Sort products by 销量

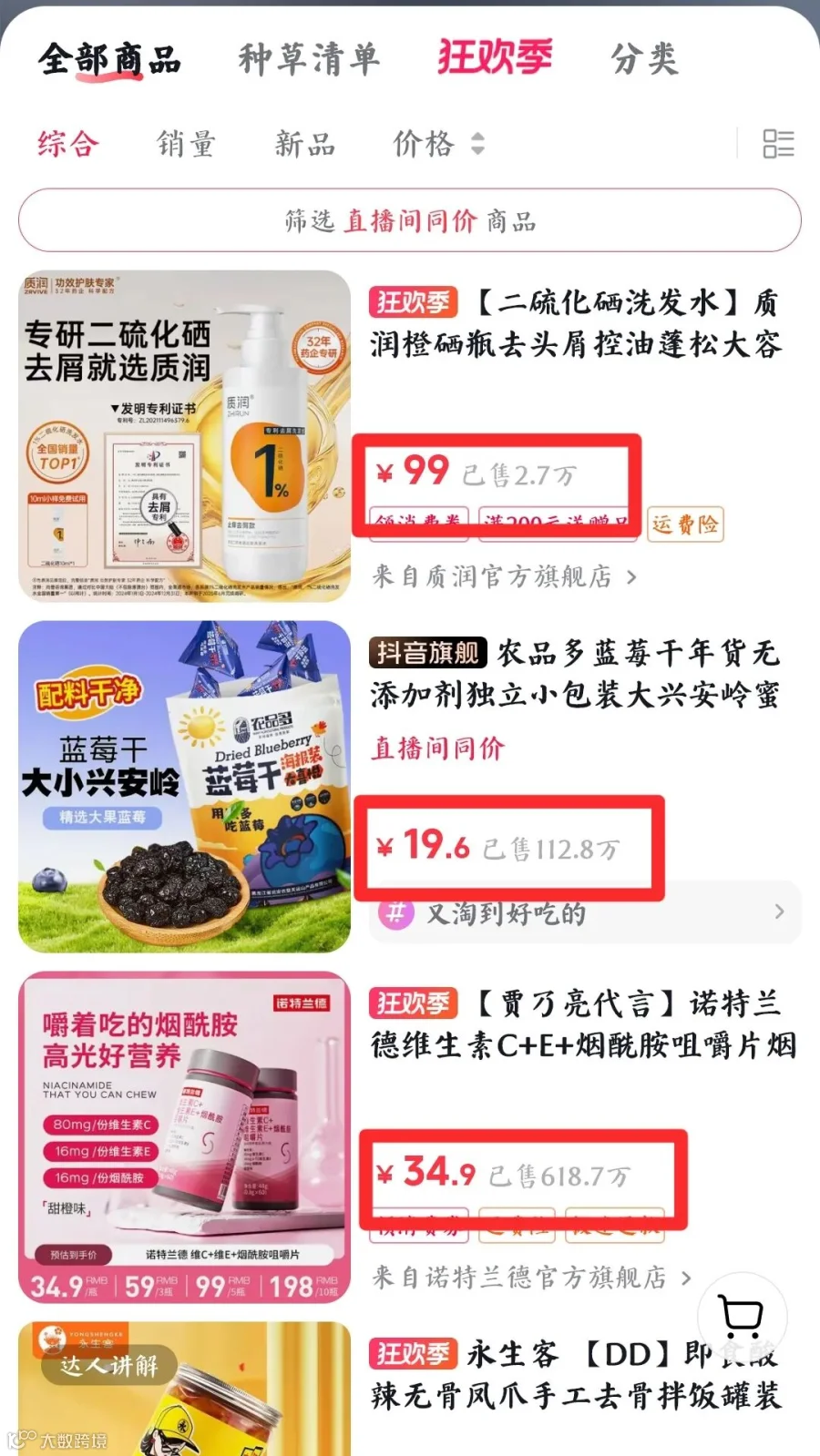coord(186,144)
